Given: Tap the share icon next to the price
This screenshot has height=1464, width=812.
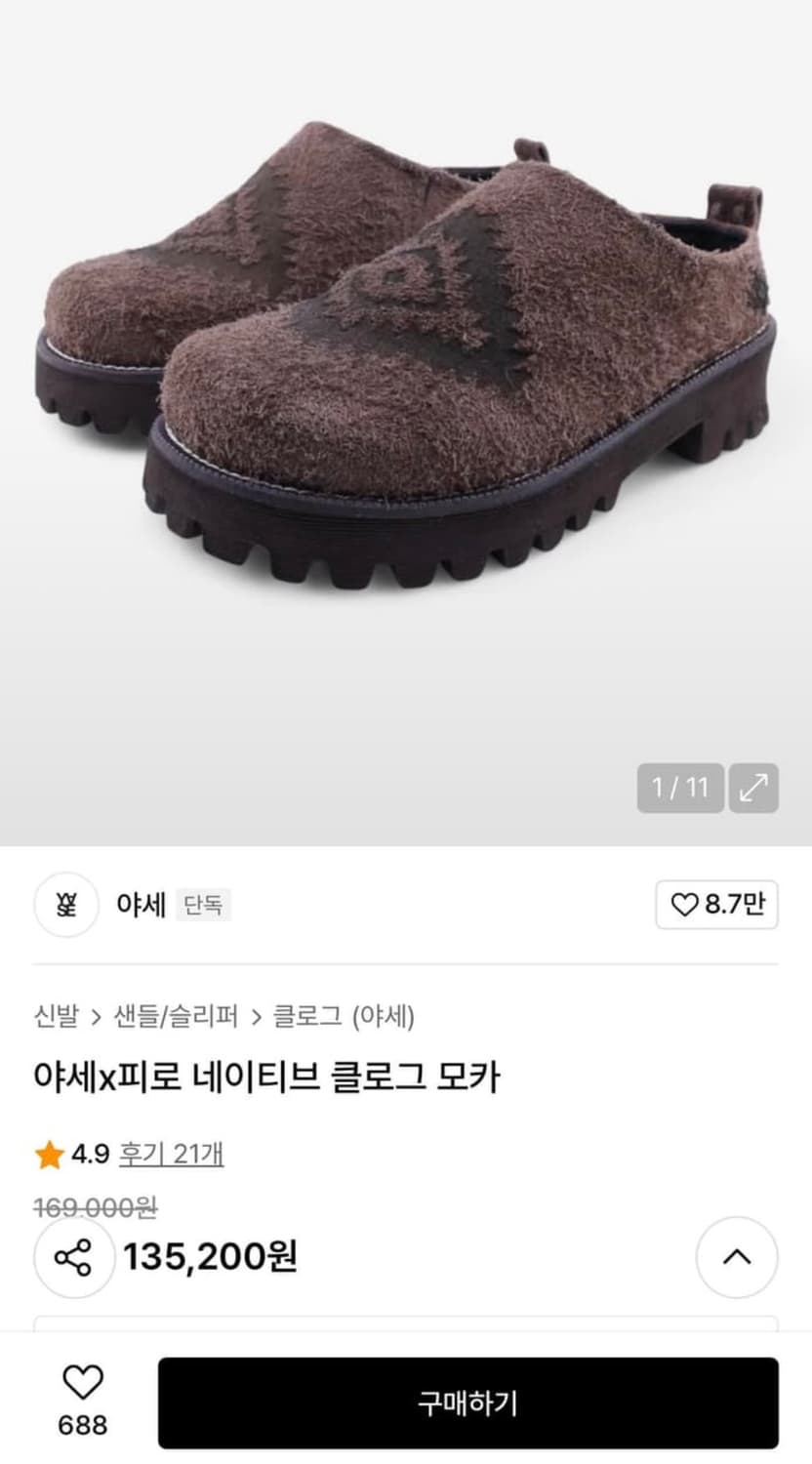Looking at the screenshot, I should (72, 1258).
